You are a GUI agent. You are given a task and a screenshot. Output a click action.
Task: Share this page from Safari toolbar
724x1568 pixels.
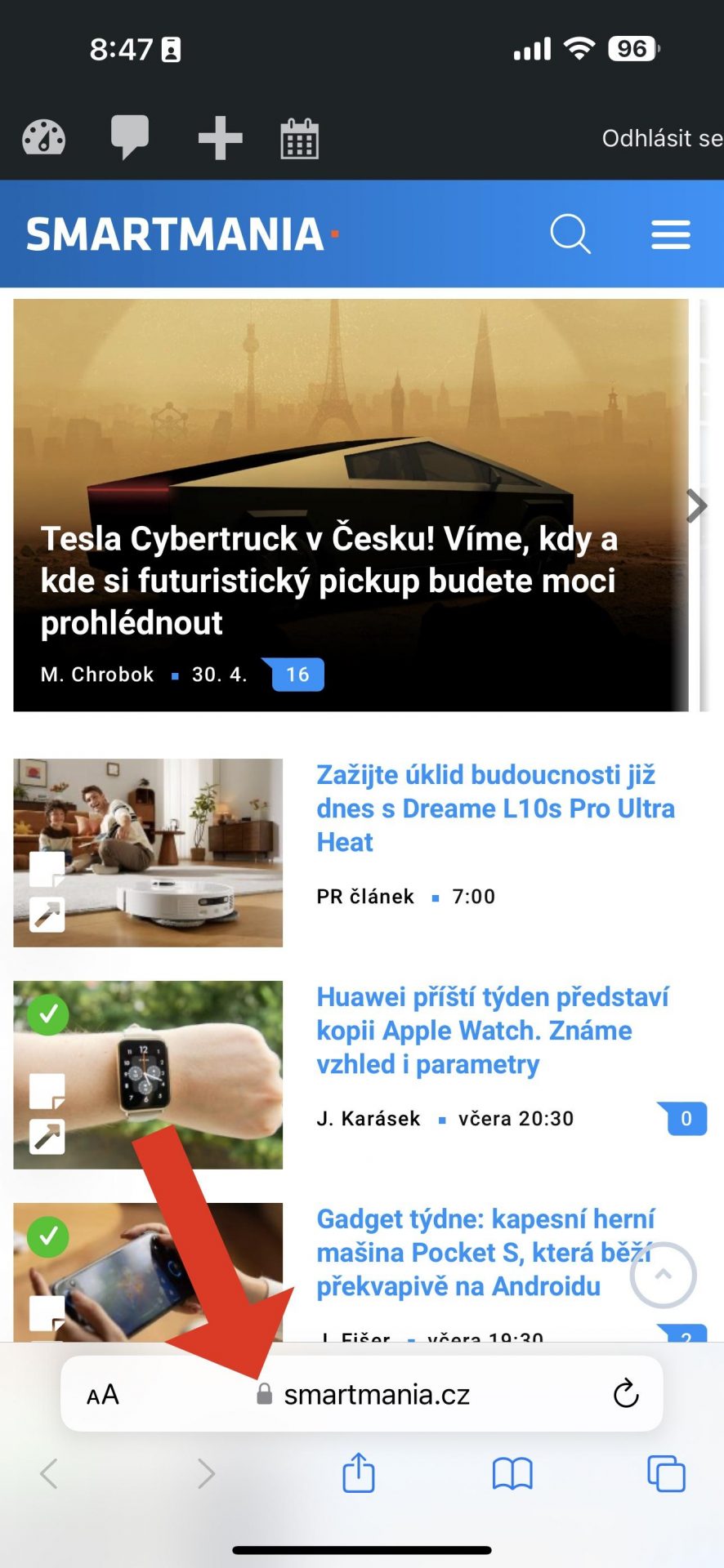[358, 1472]
